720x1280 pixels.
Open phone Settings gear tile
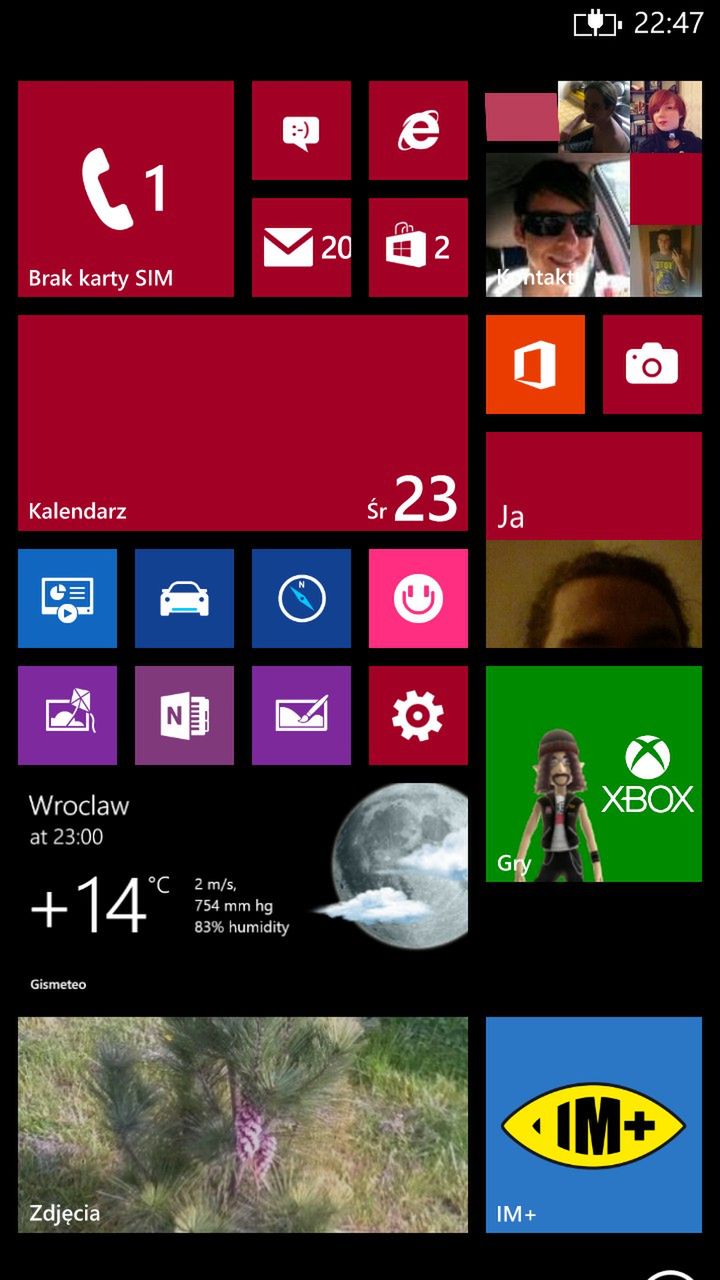point(418,715)
